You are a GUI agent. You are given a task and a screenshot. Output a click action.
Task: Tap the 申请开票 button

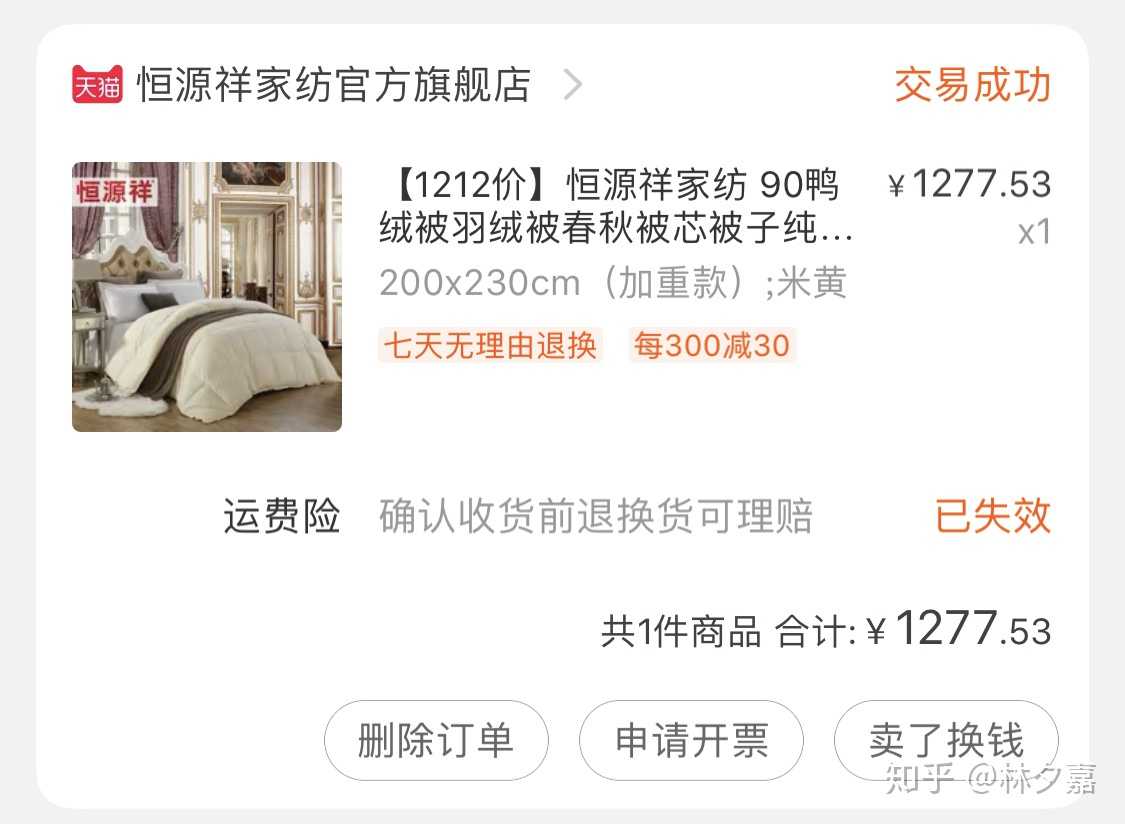click(691, 741)
